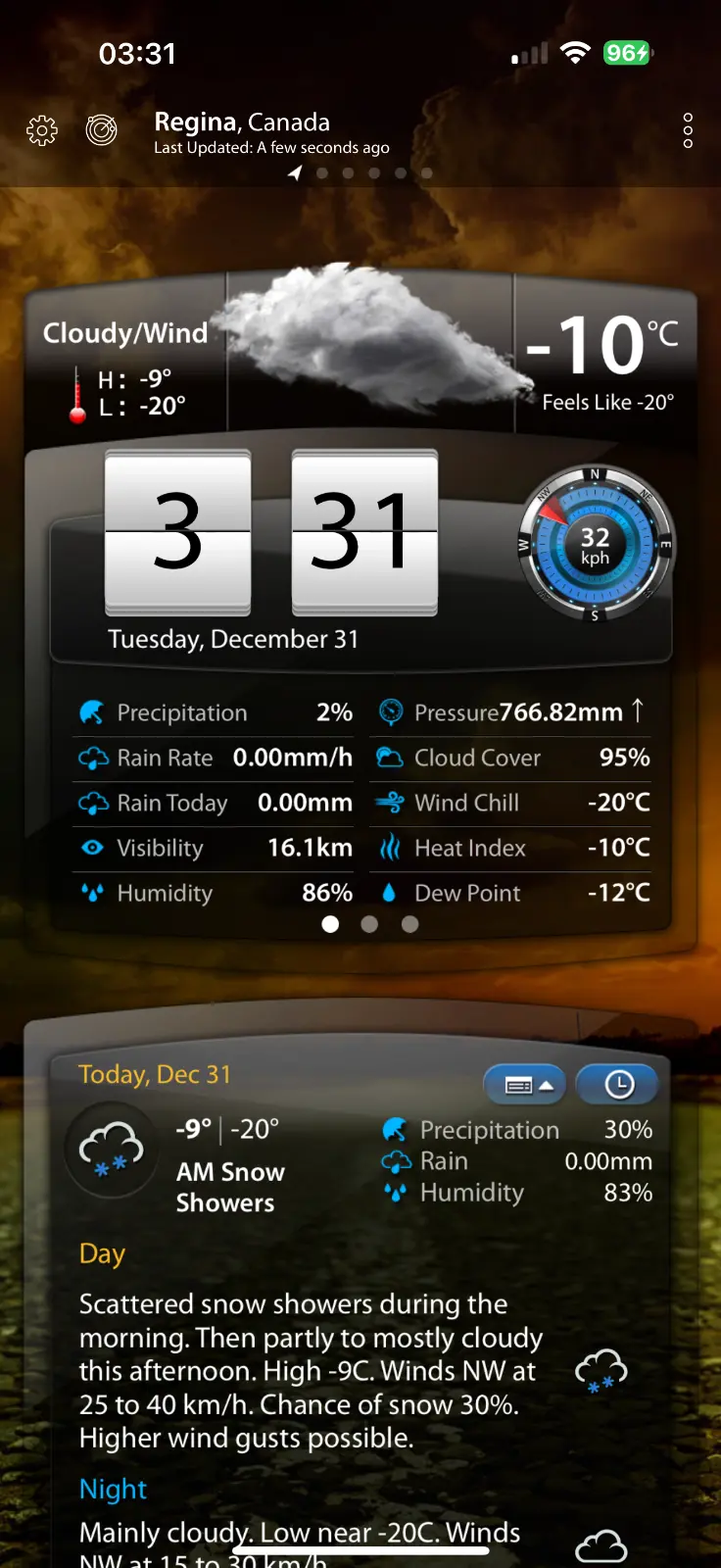The width and height of the screenshot is (721, 1568).
Task: Tap the flip clock showing 3:31
Action: [271, 533]
